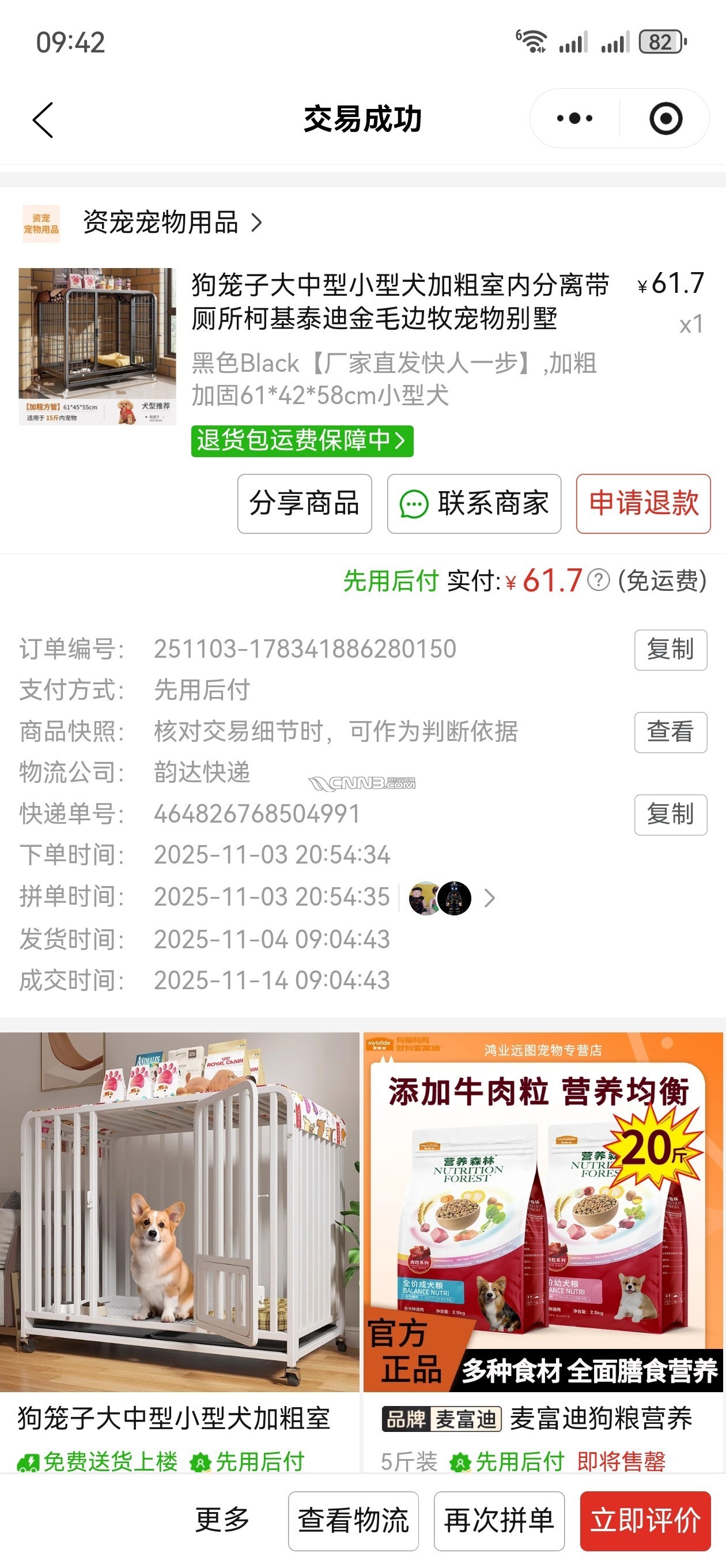Image resolution: width=726 pixels, height=1568 pixels.
Task: Open the mini program three-dot menu
Action: [574, 119]
